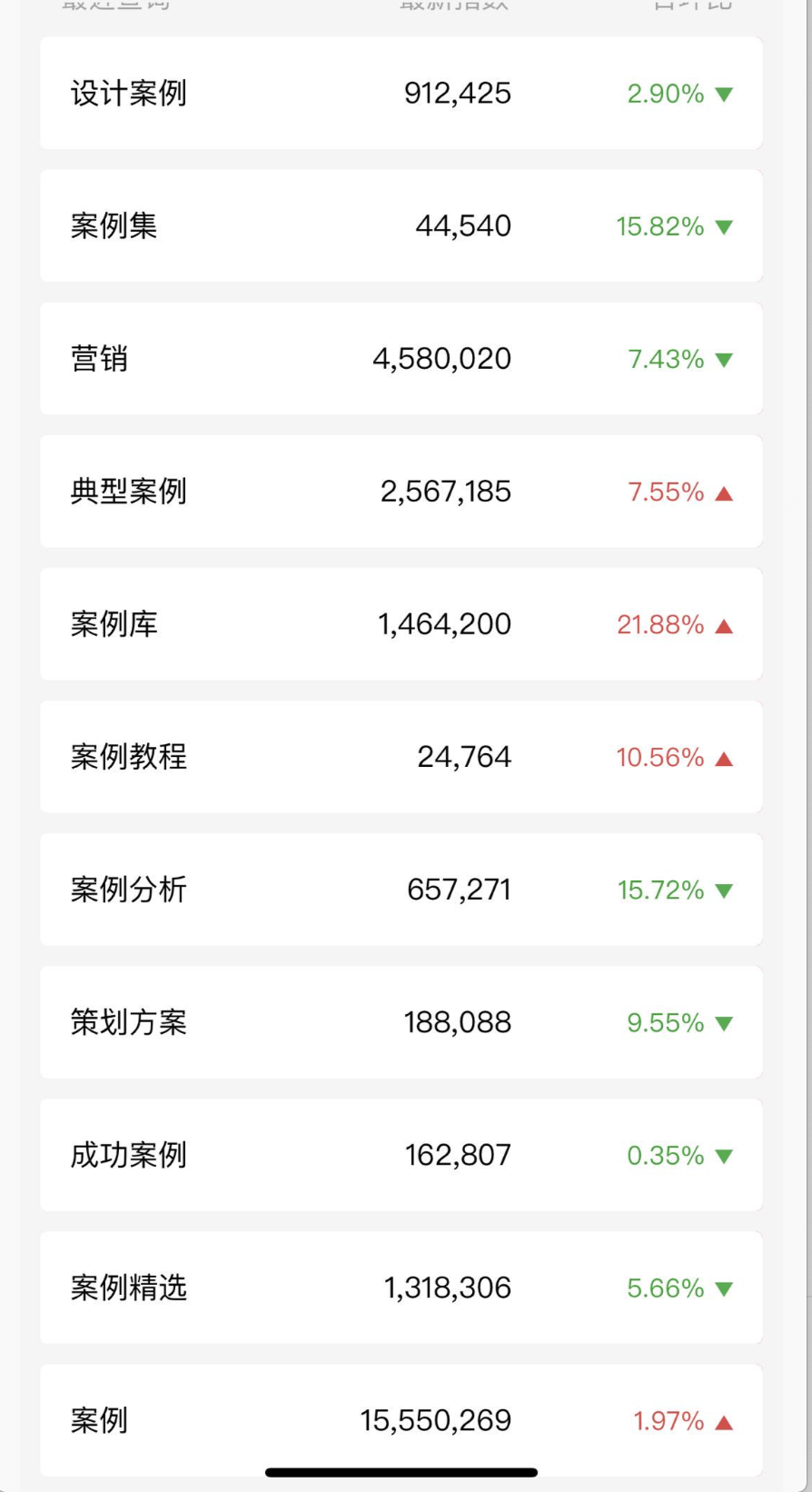
Task: Select the 成功案例 keyword row
Action: tap(401, 1155)
